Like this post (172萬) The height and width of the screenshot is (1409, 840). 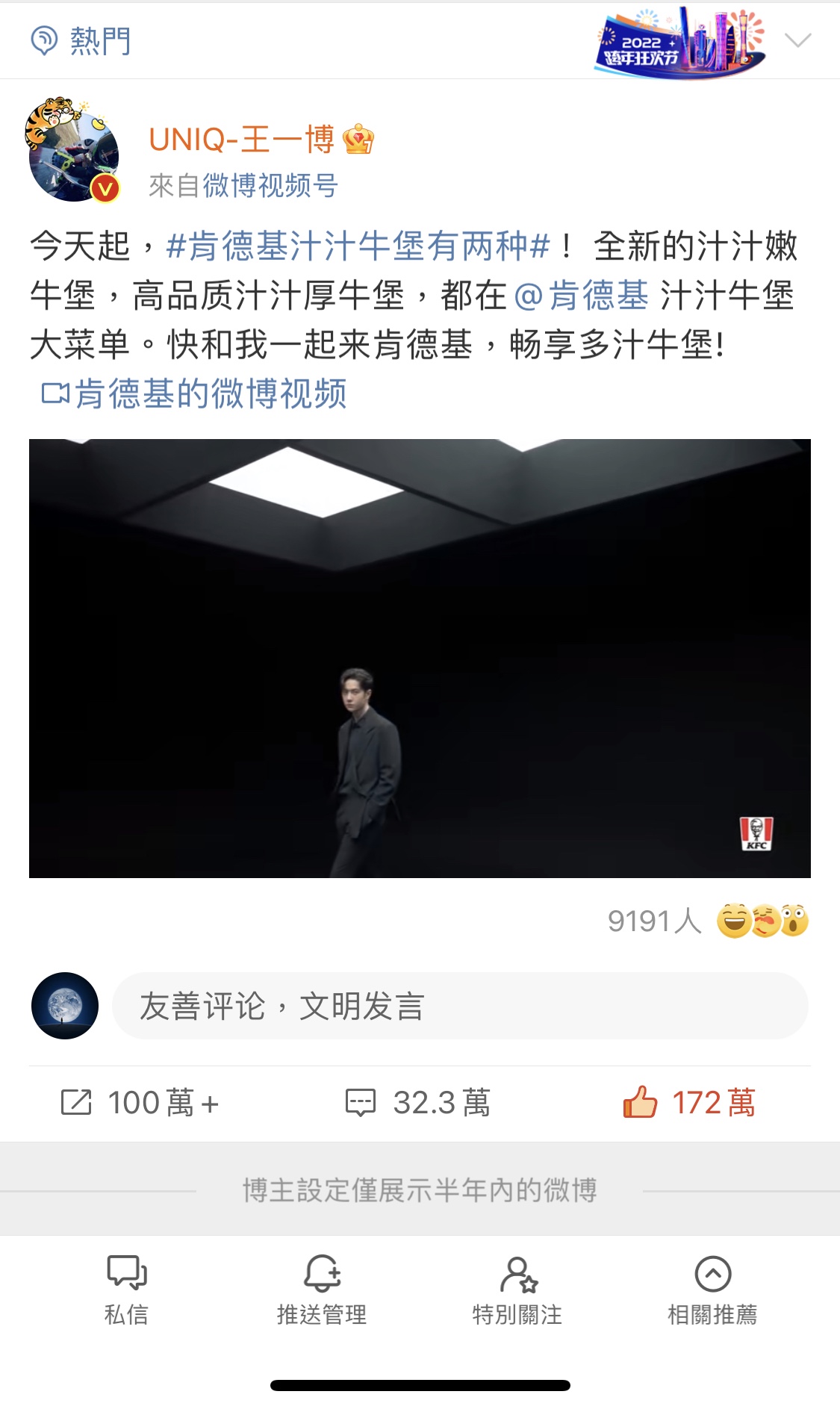(x=689, y=1103)
